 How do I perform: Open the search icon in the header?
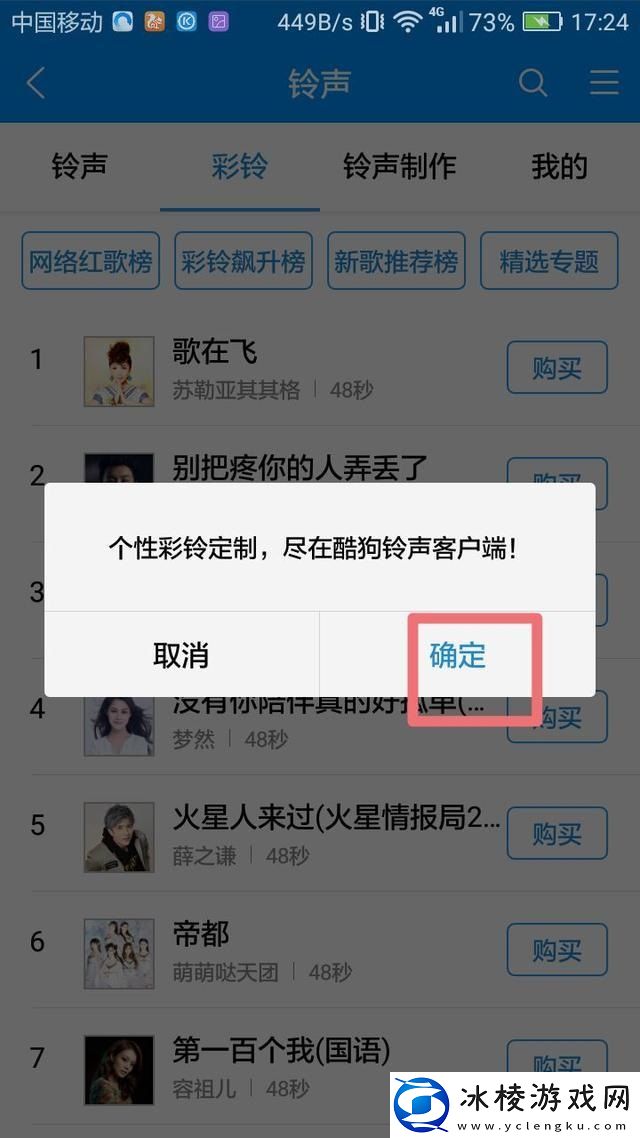533,83
